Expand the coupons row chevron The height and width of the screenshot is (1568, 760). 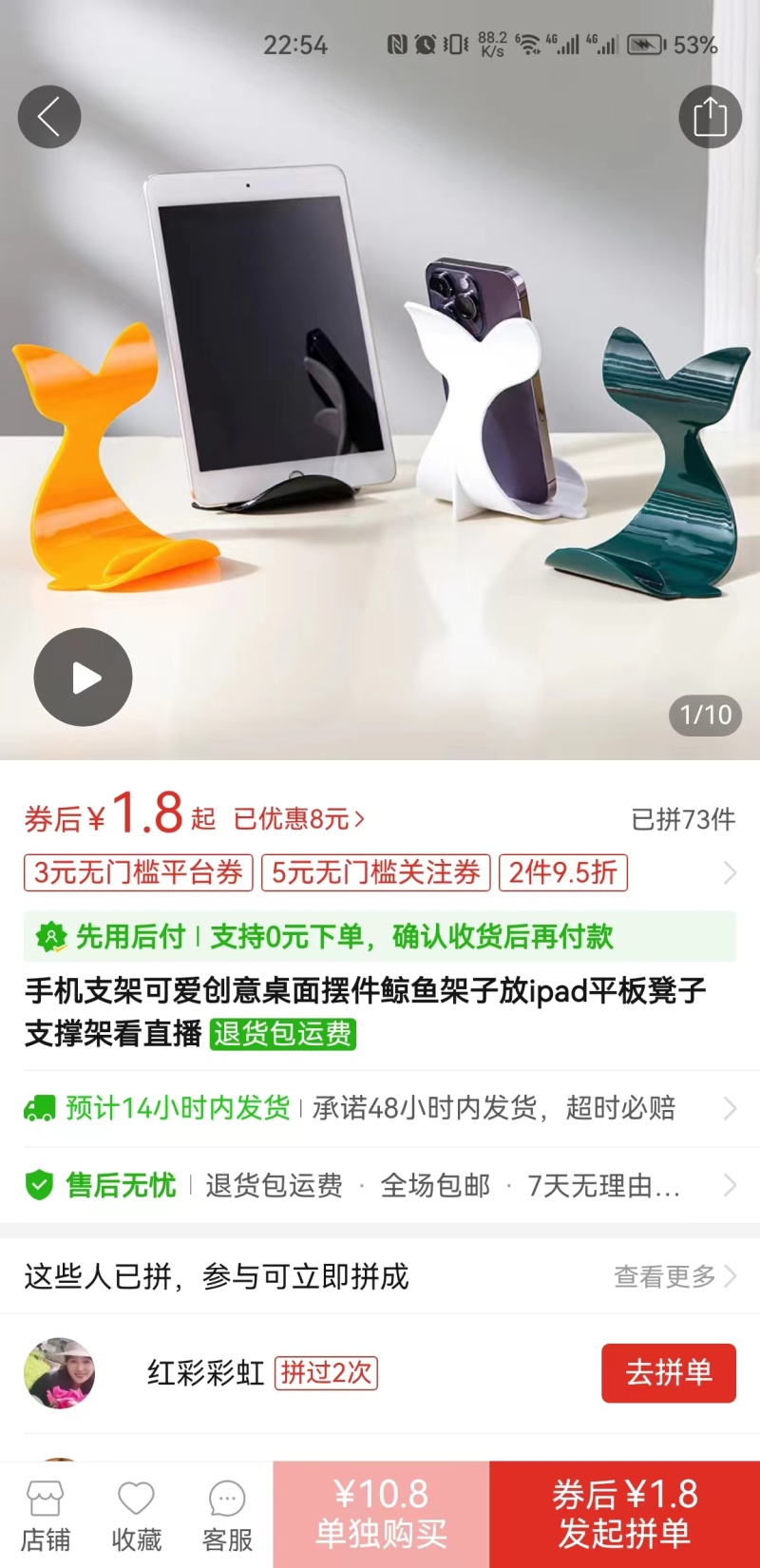click(x=730, y=872)
